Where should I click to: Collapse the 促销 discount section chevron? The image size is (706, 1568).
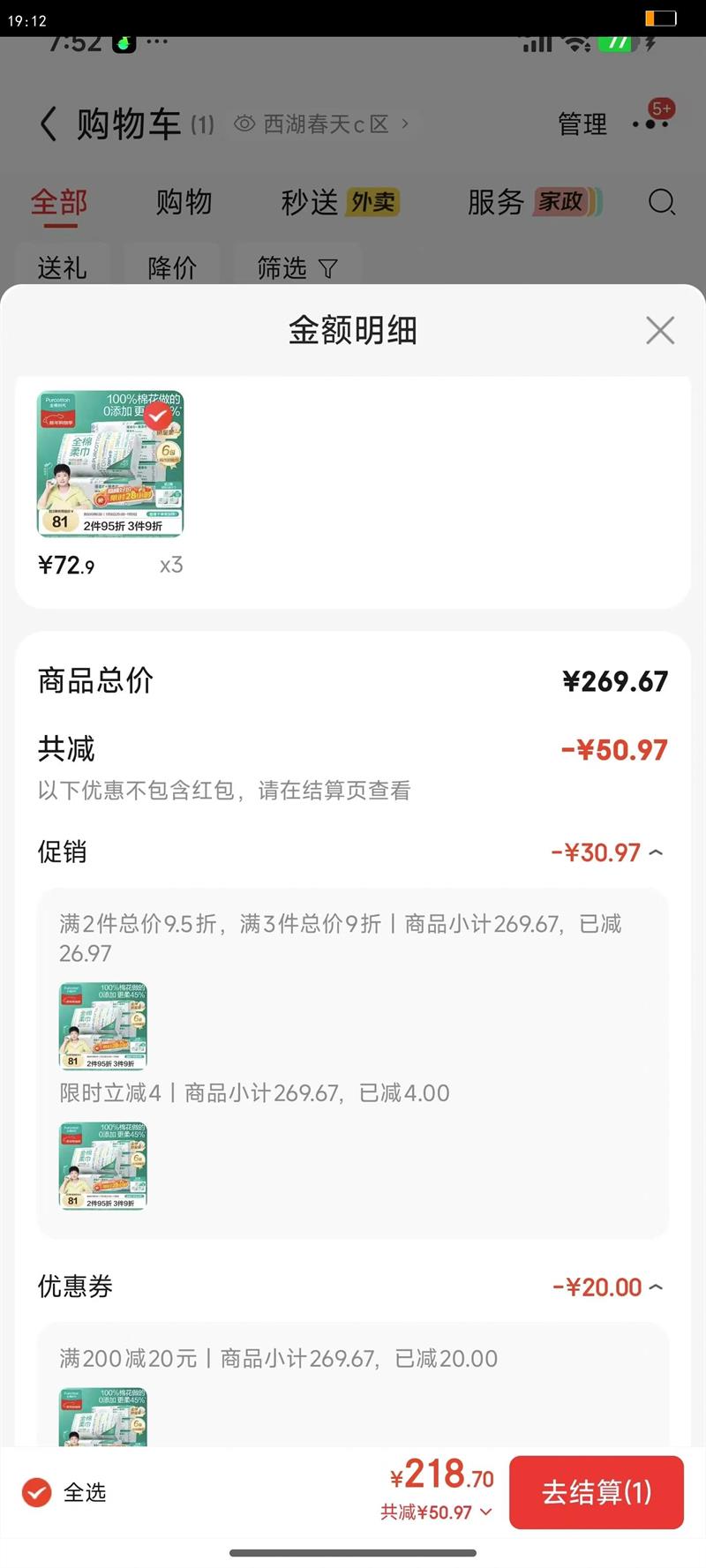pos(655,852)
